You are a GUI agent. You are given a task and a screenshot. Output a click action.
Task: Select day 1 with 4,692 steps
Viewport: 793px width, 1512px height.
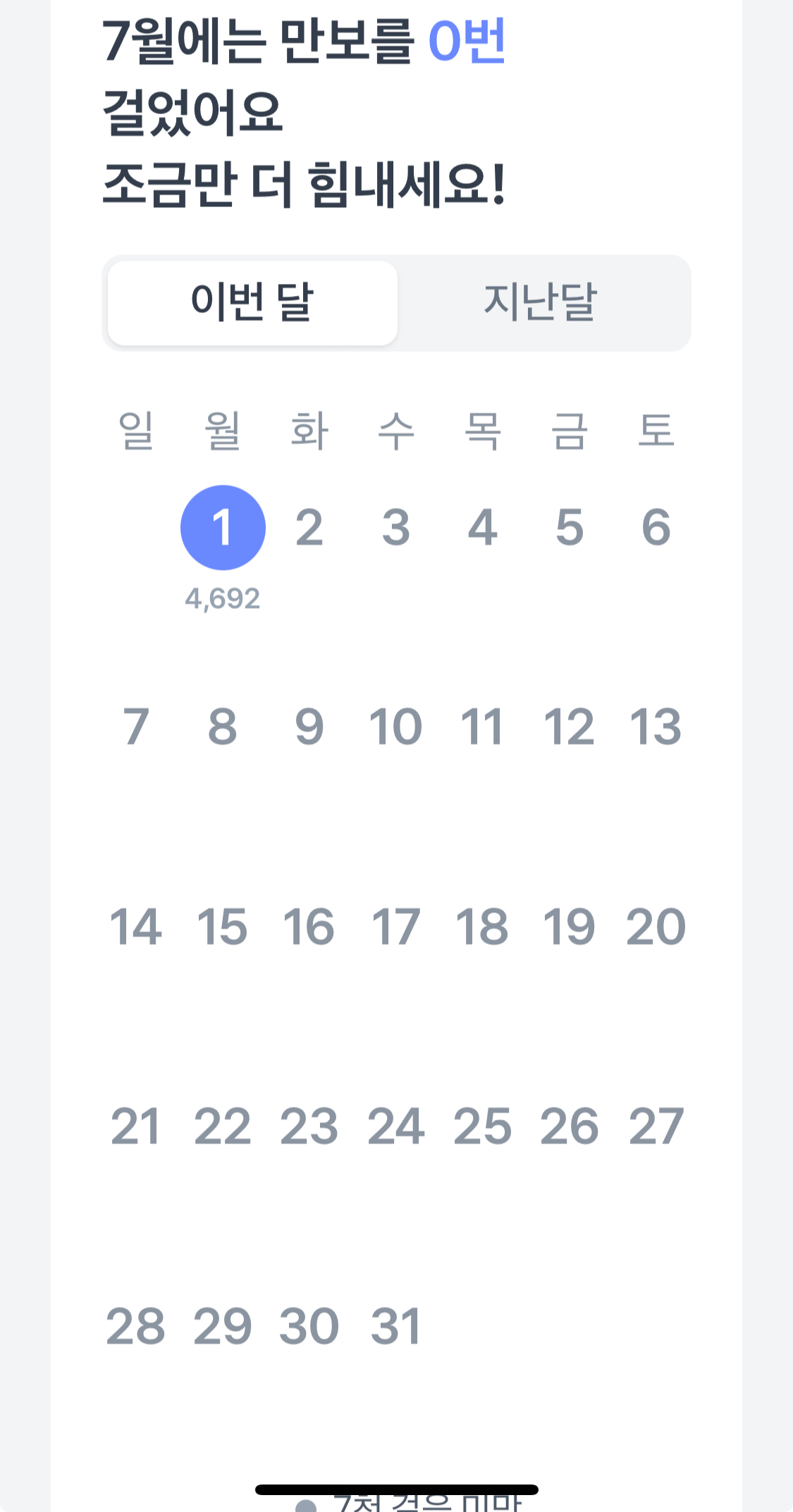(223, 528)
